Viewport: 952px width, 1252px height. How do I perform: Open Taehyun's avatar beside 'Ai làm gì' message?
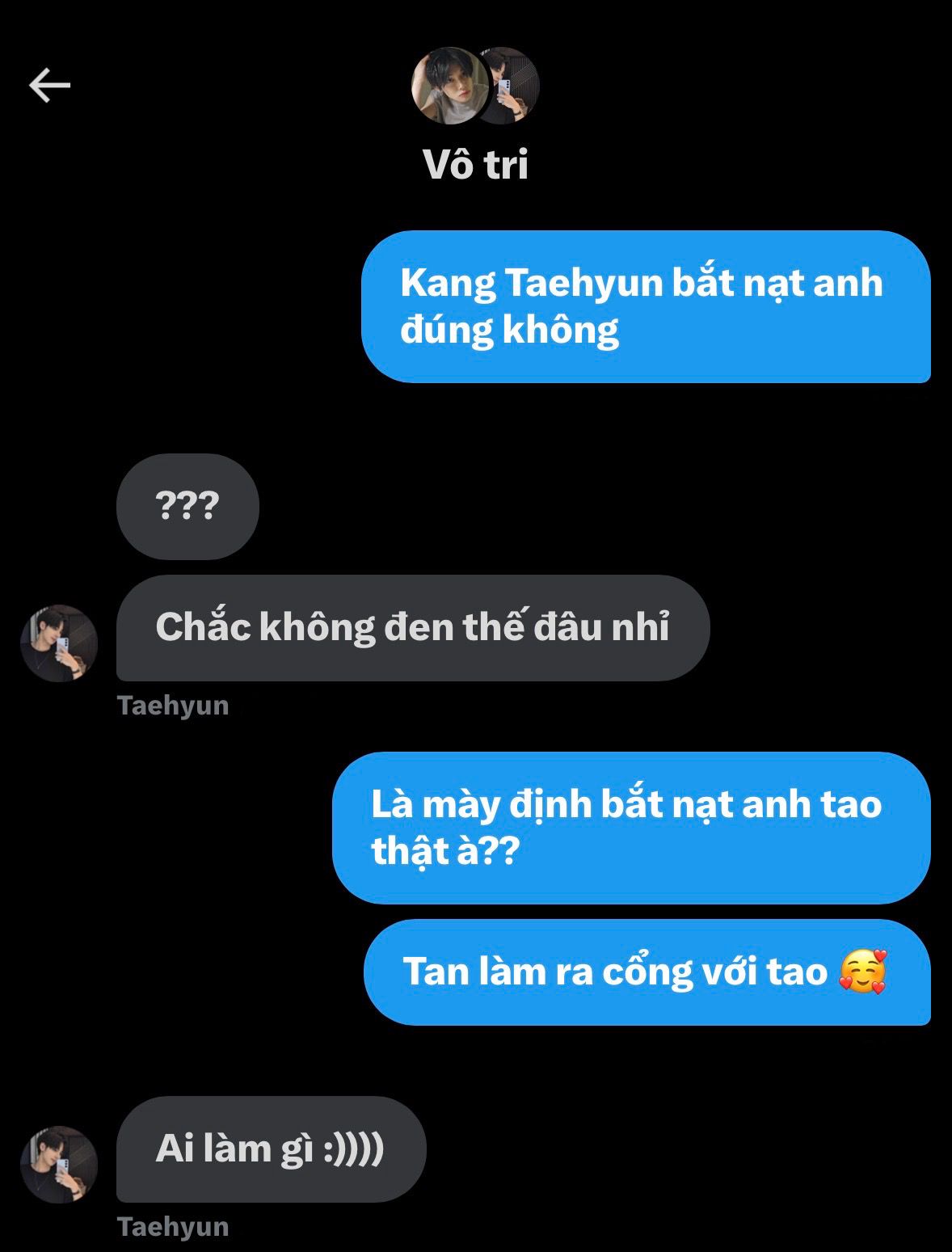(x=59, y=1165)
